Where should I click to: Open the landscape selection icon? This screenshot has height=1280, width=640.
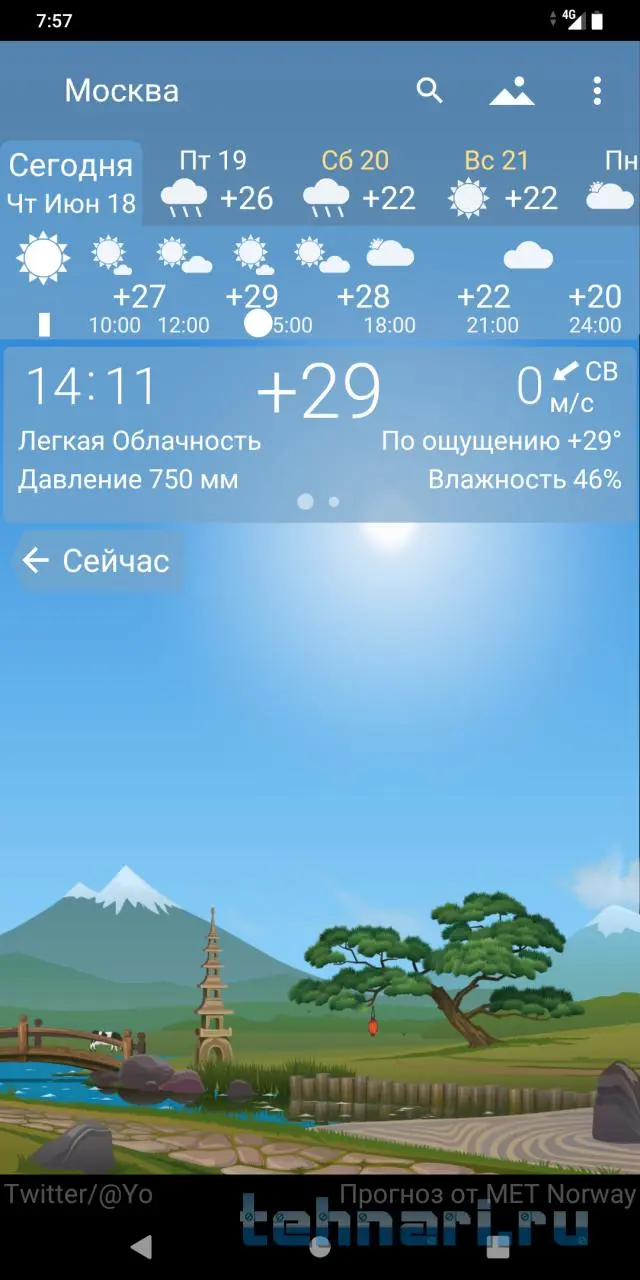511,91
